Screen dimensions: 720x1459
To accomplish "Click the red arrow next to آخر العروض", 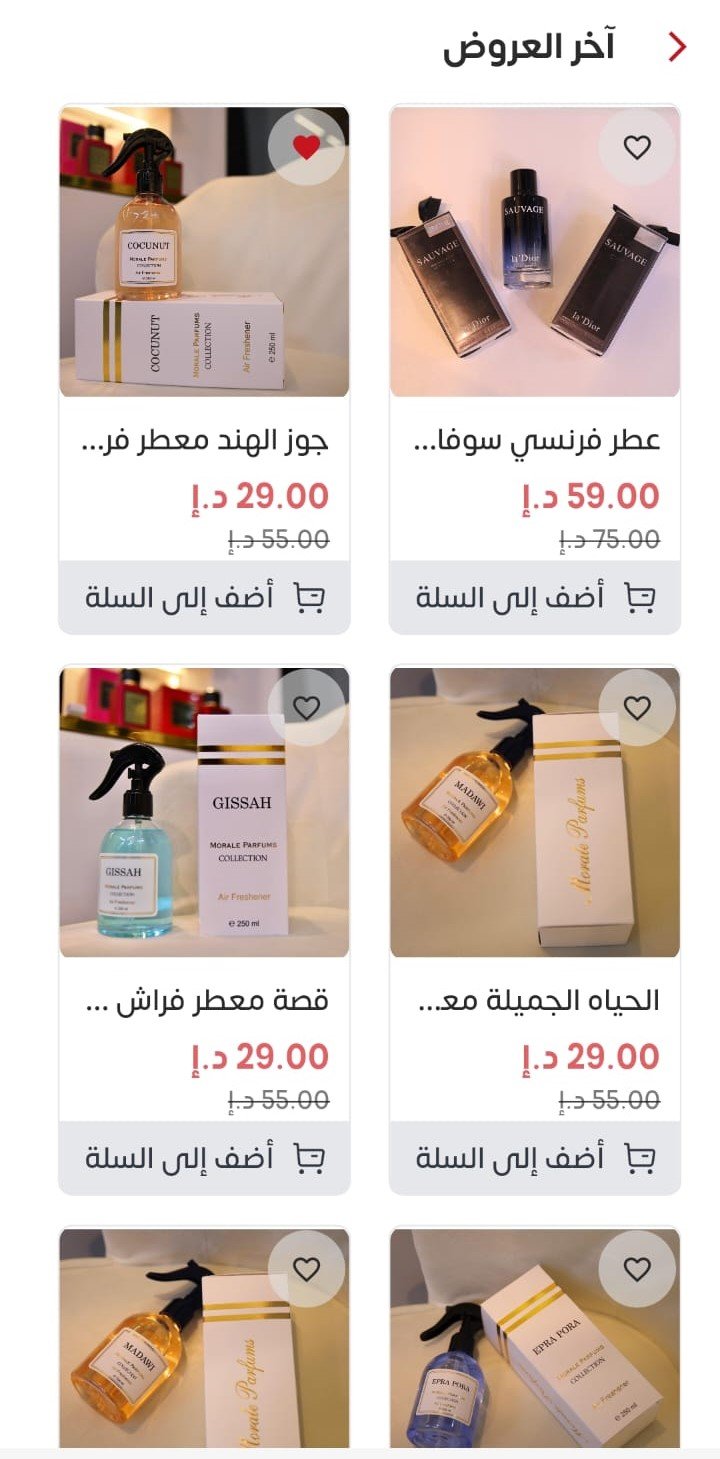I will click(x=677, y=43).
